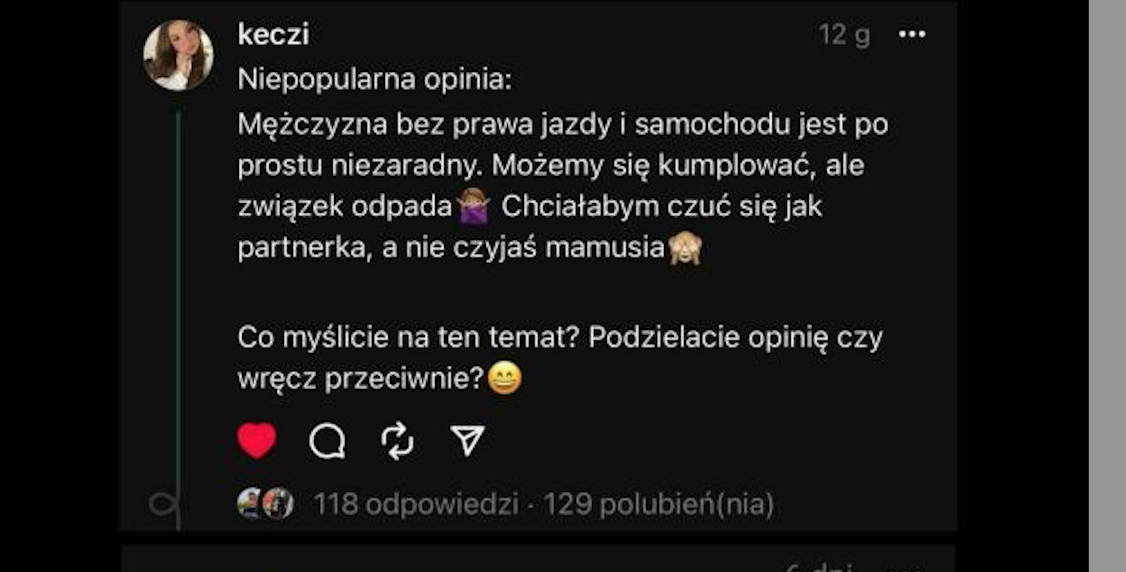Unlike keczi's post with the heart
This screenshot has height=572, width=1126.
click(x=257, y=440)
